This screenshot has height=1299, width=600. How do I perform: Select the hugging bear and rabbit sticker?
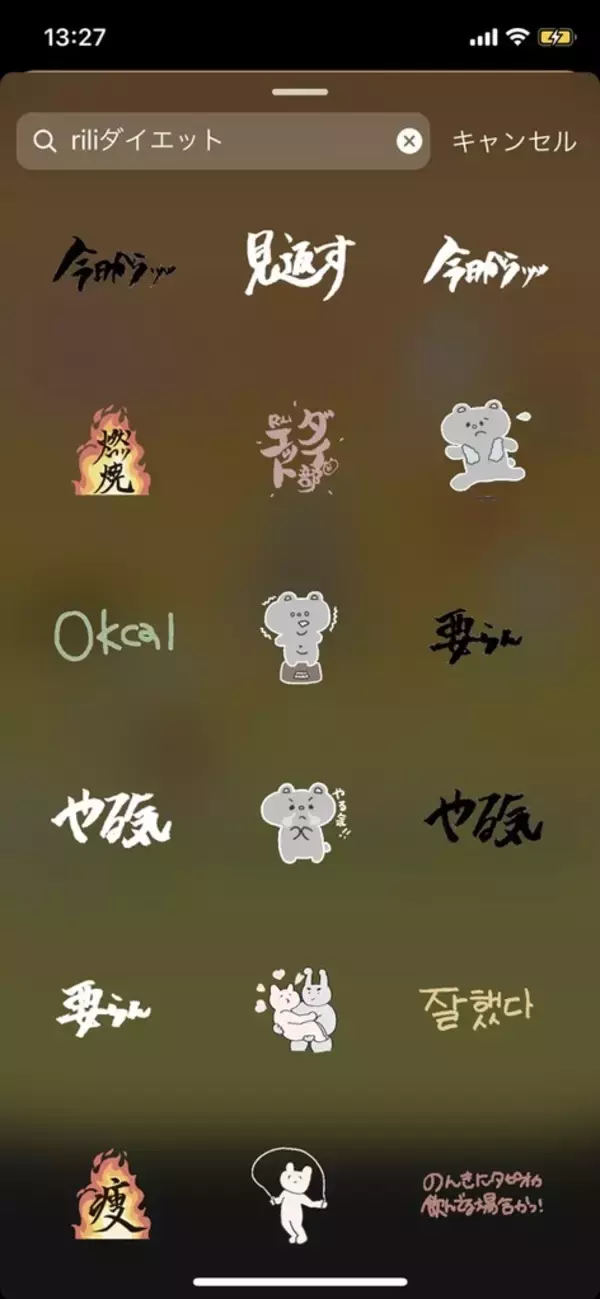coord(299,1010)
